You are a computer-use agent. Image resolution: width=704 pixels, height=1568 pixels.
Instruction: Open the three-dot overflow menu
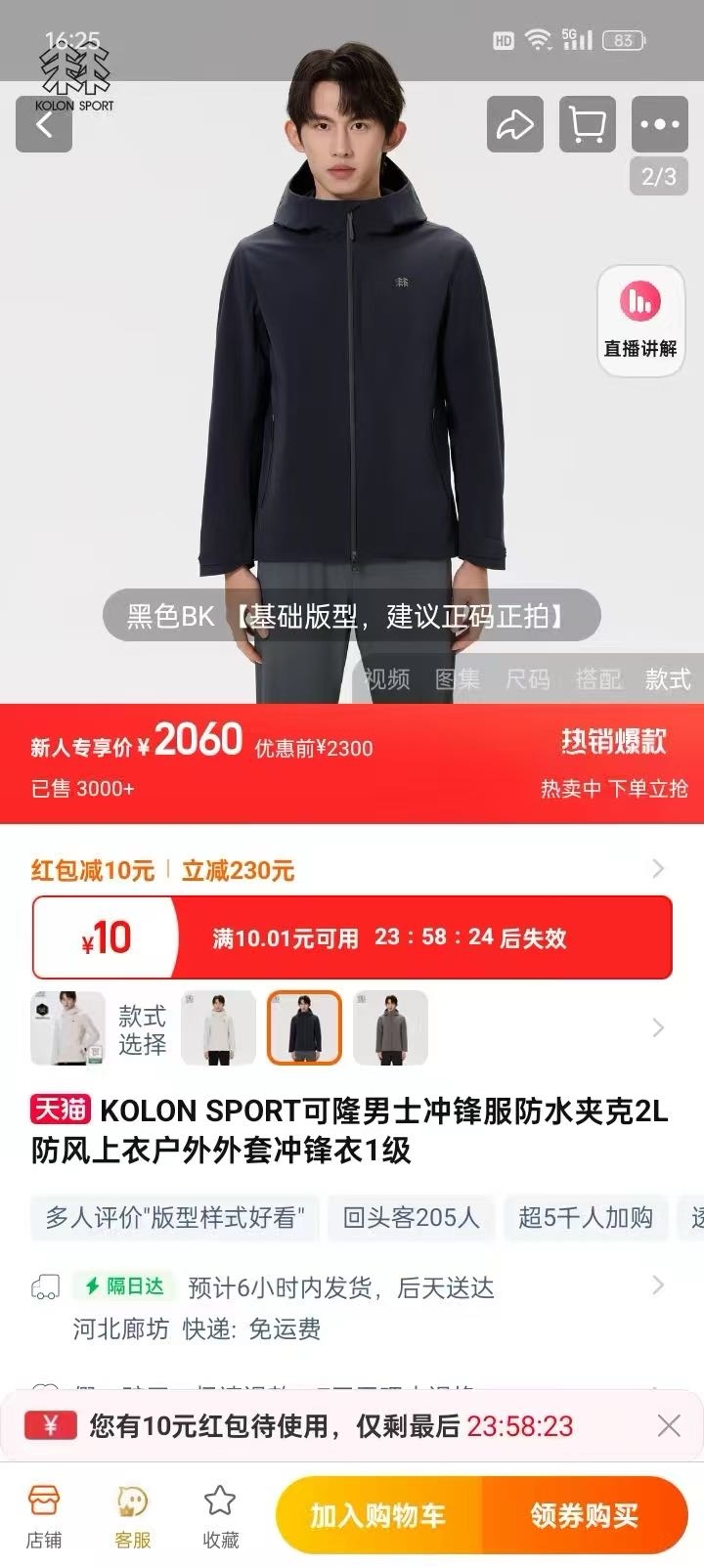click(659, 124)
